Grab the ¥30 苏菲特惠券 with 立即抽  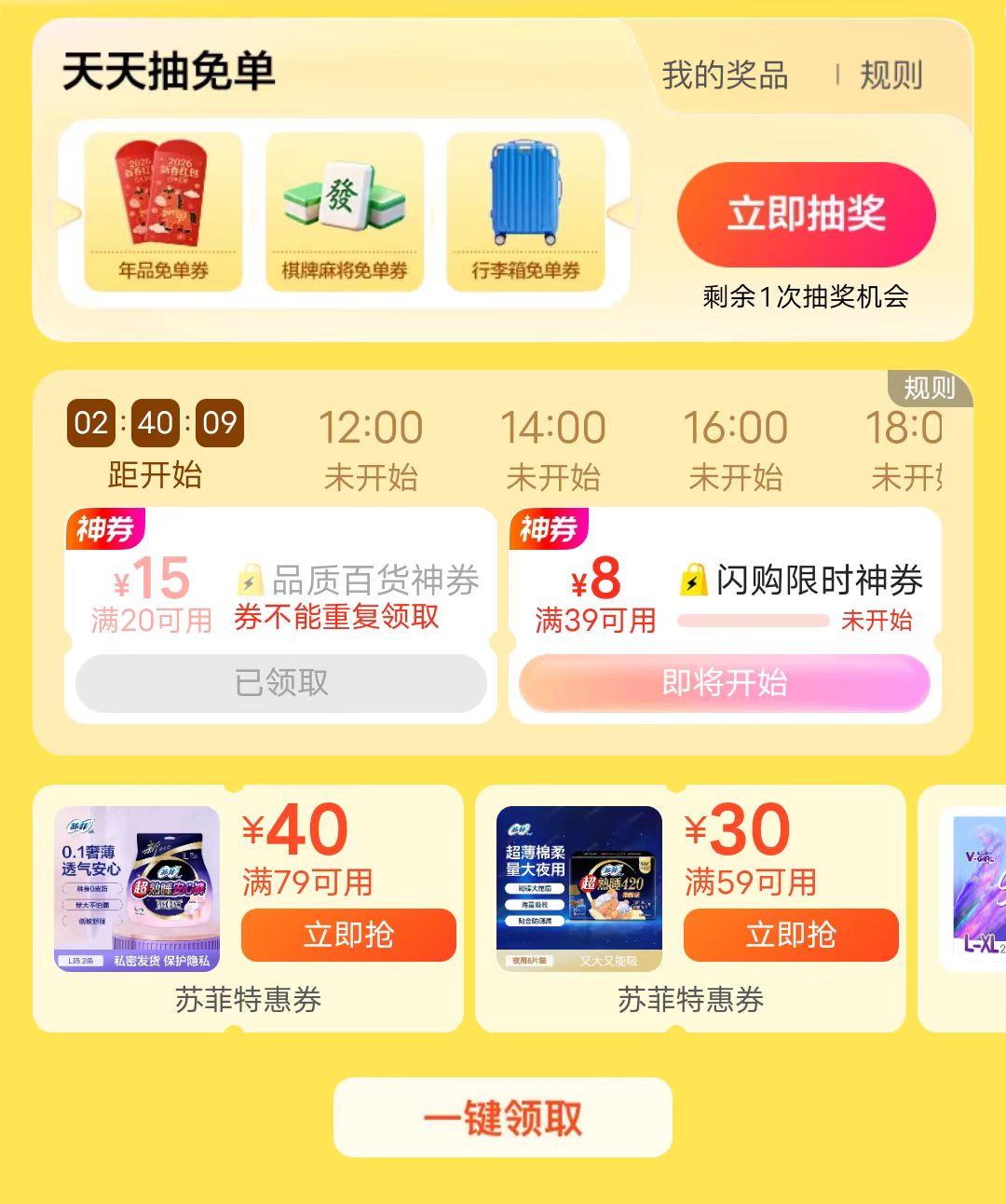[x=791, y=935]
